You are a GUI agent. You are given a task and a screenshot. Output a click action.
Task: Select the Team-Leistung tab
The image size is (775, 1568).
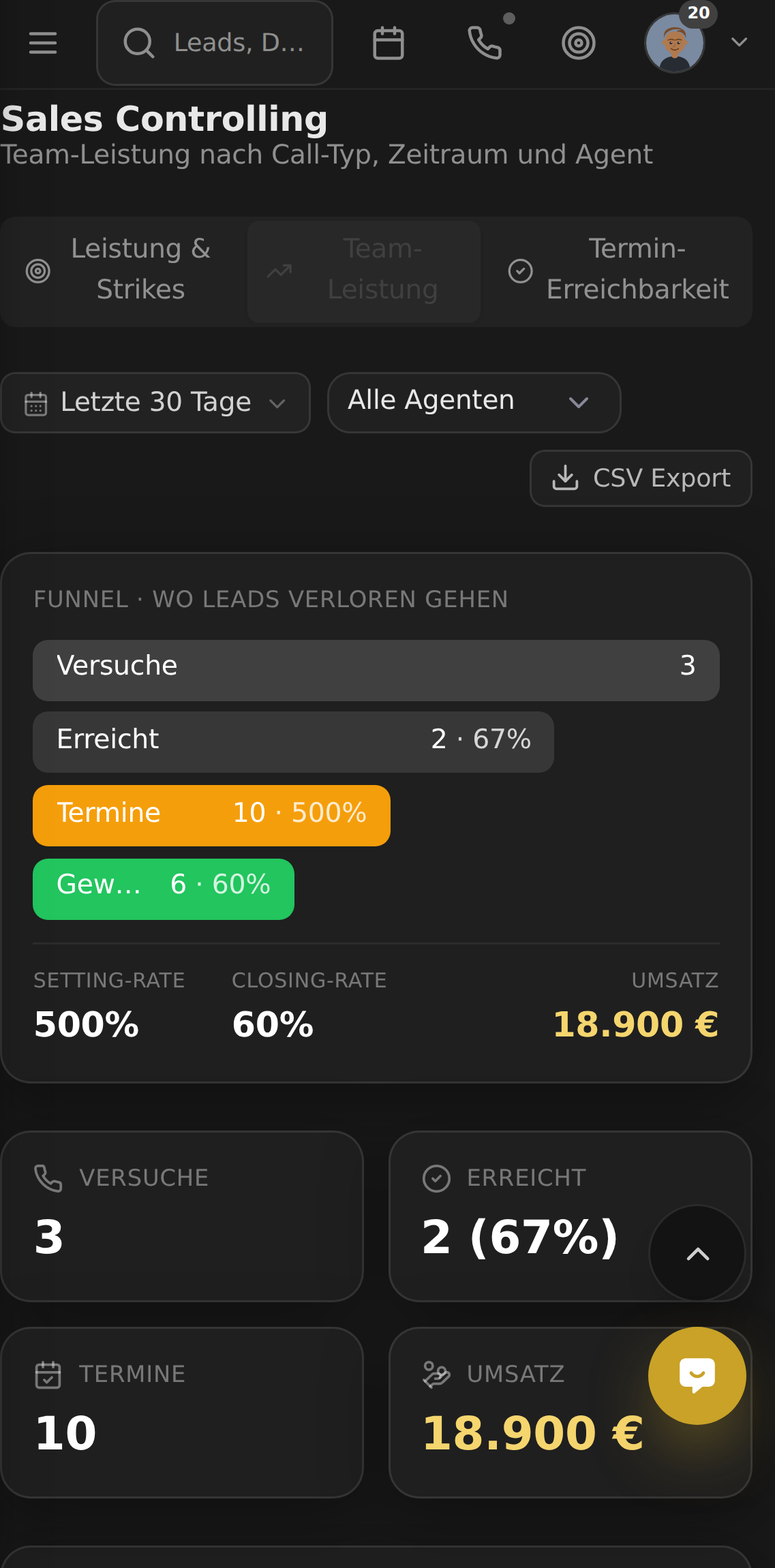[364, 271]
